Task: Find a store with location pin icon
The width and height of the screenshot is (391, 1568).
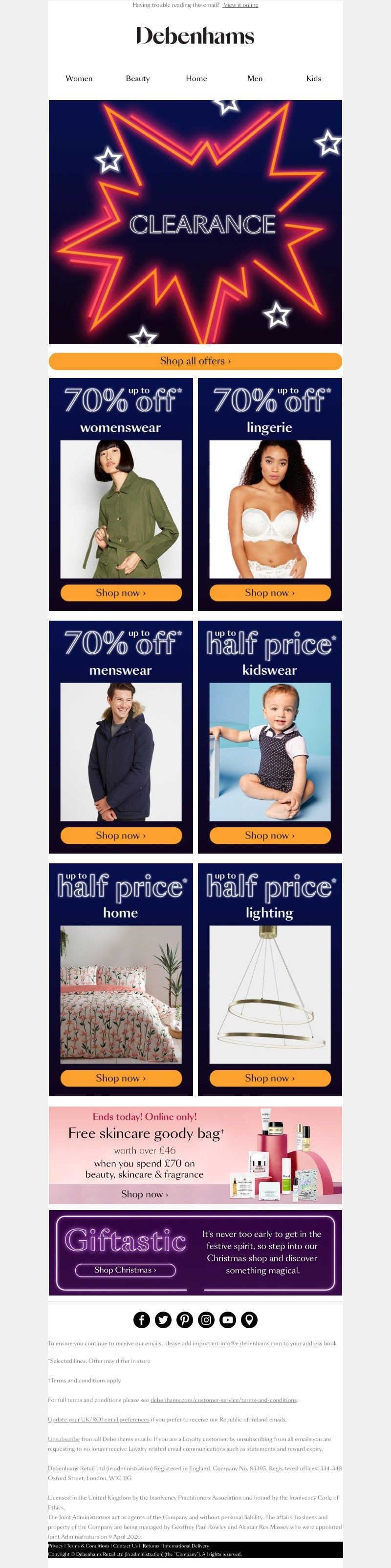Action: click(x=249, y=1319)
